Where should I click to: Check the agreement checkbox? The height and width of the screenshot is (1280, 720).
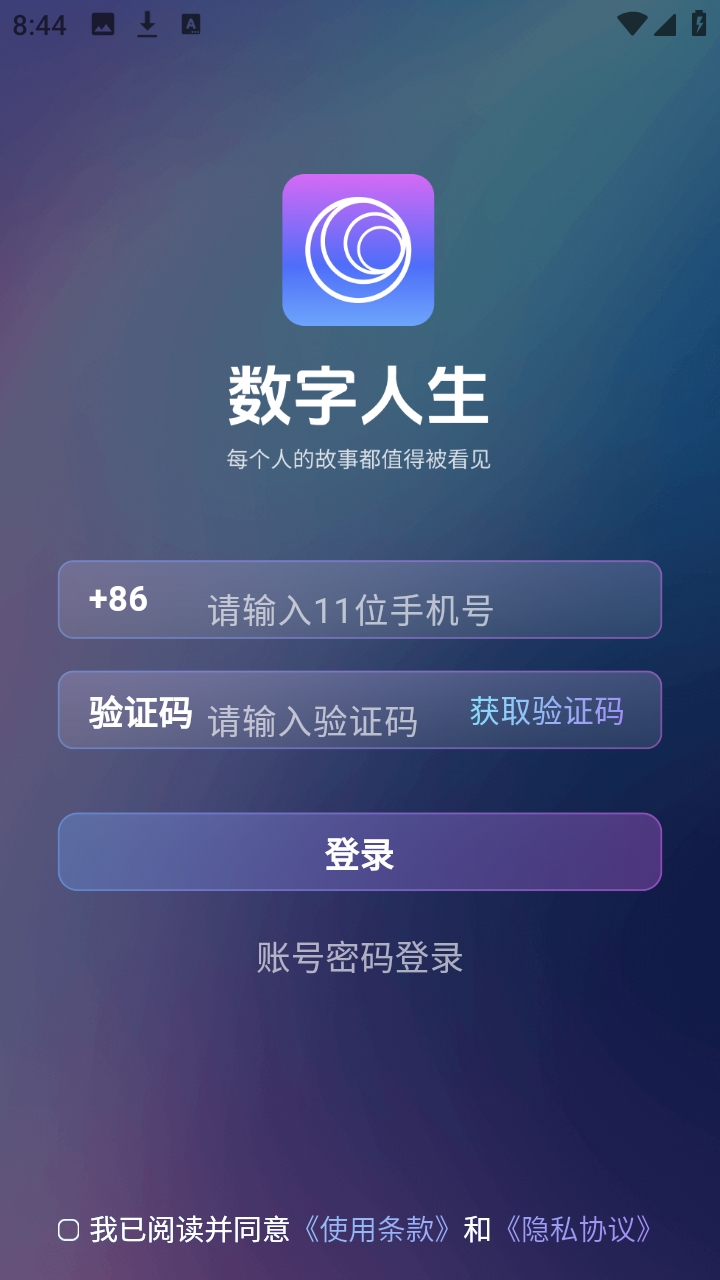(x=68, y=1230)
